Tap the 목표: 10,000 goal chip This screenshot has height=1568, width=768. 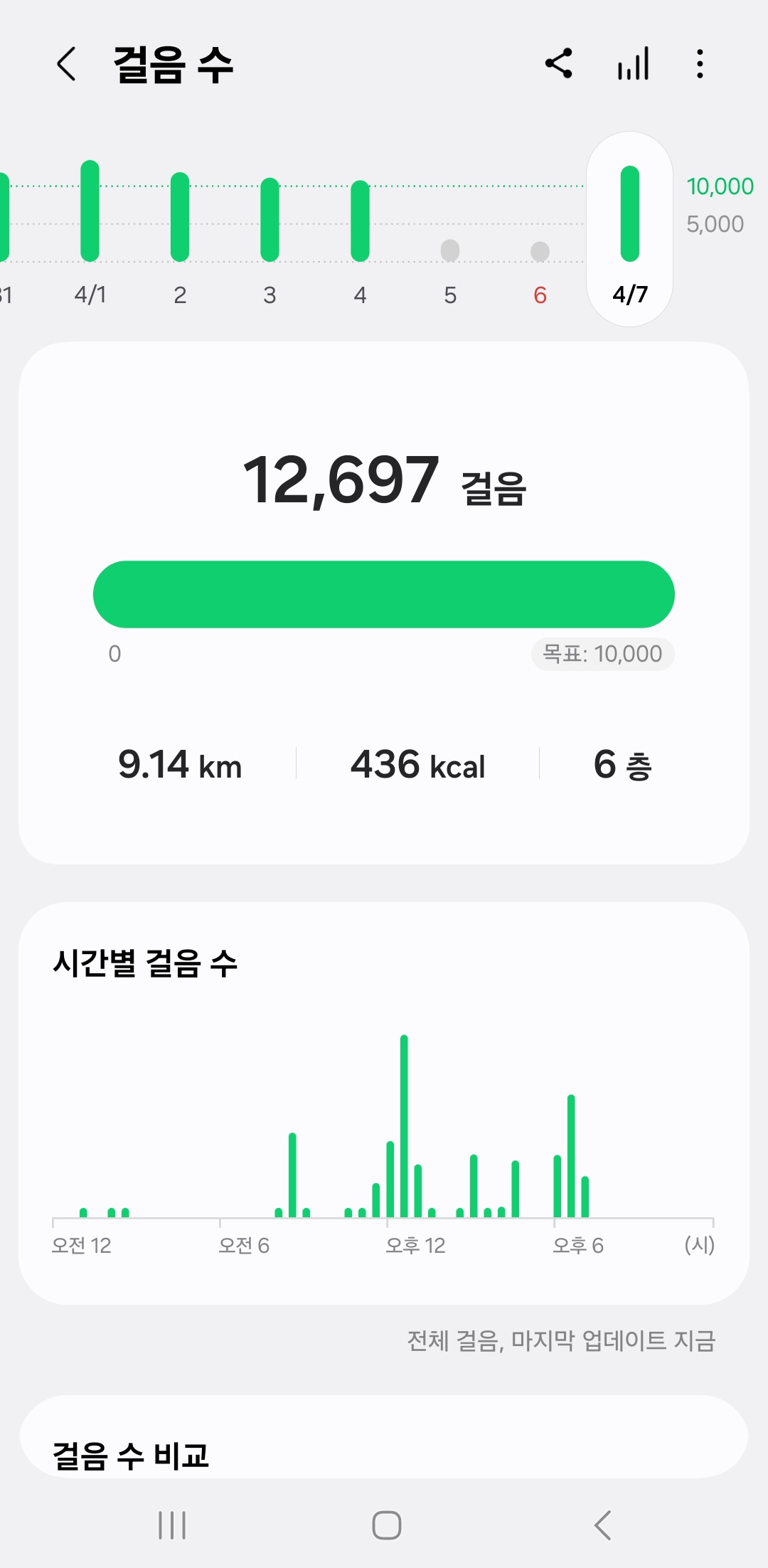point(602,654)
